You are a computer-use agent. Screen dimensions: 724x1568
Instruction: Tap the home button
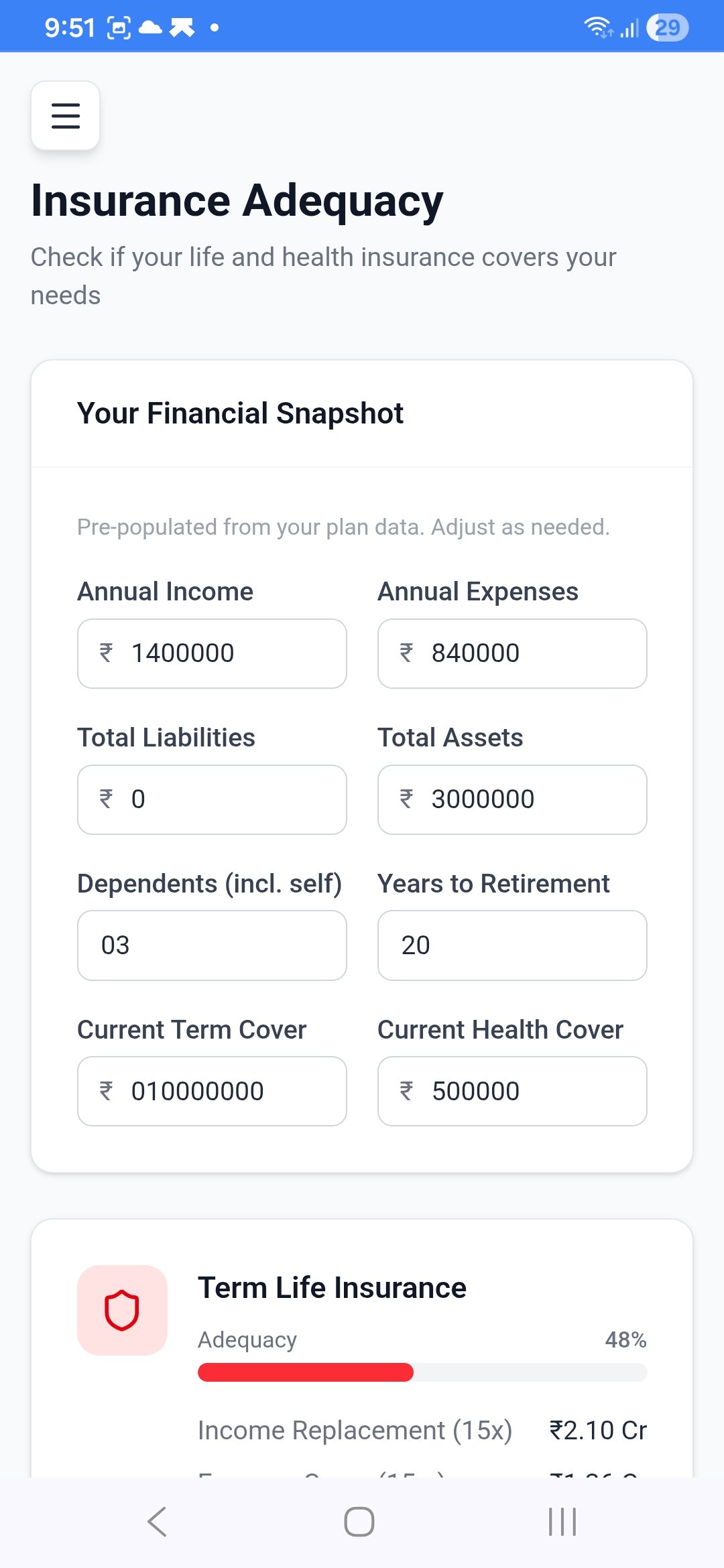click(360, 1521)
